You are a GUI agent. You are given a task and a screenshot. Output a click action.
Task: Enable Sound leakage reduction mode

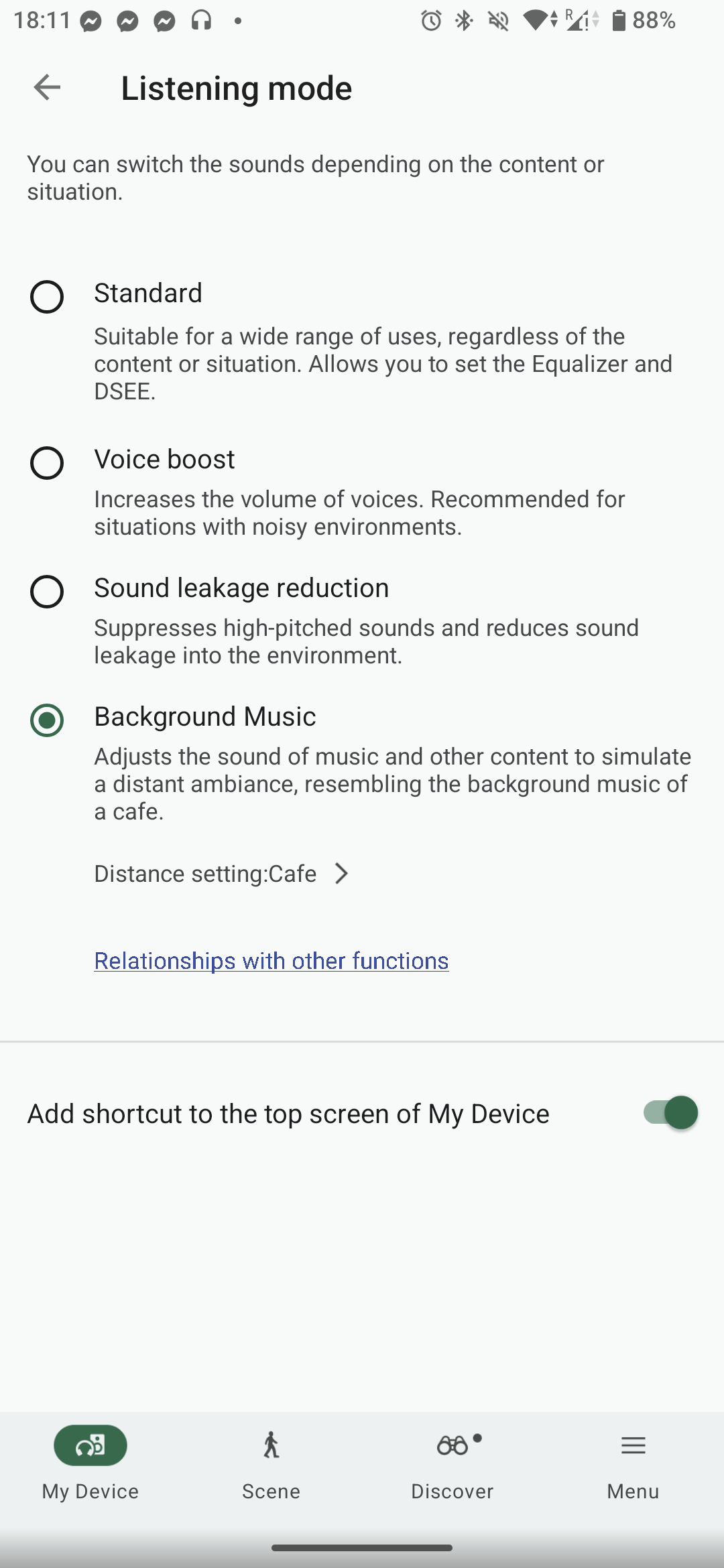pos(47,591)
